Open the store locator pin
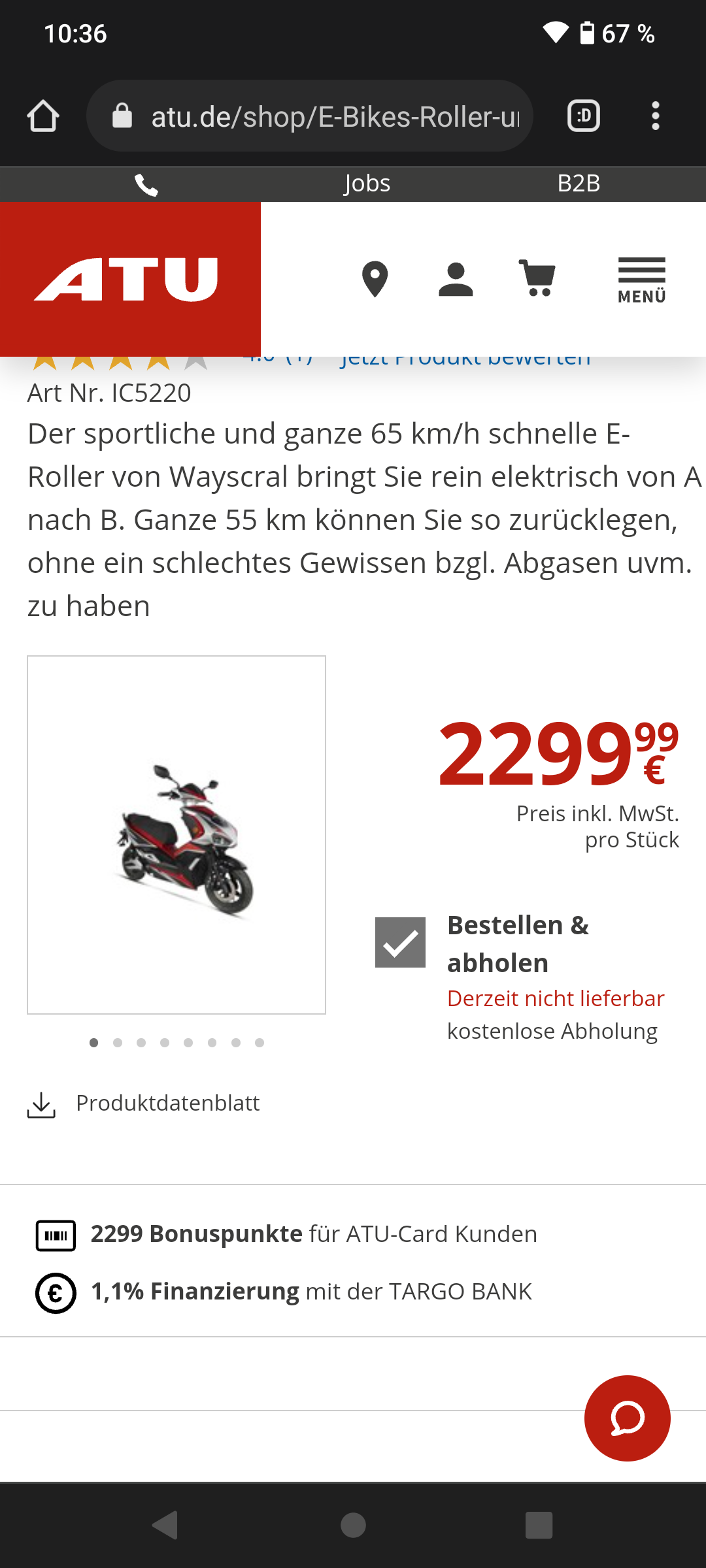The height and width of the screenshot is (1568, 706). [x=375, y=280]
